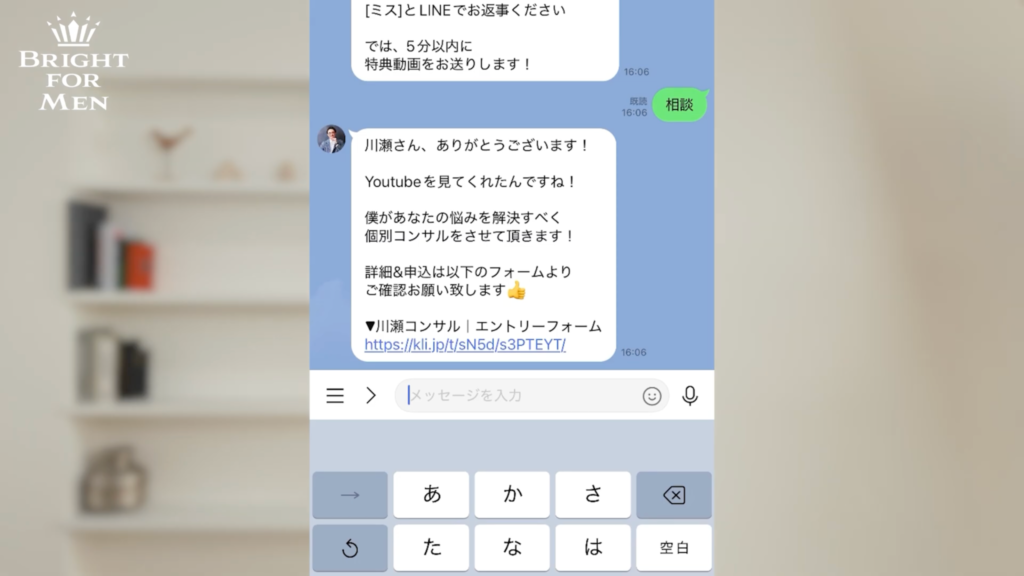Start voice message with microphone icon
Viewport: 1024px width, 576px height.
coord(690,396)
